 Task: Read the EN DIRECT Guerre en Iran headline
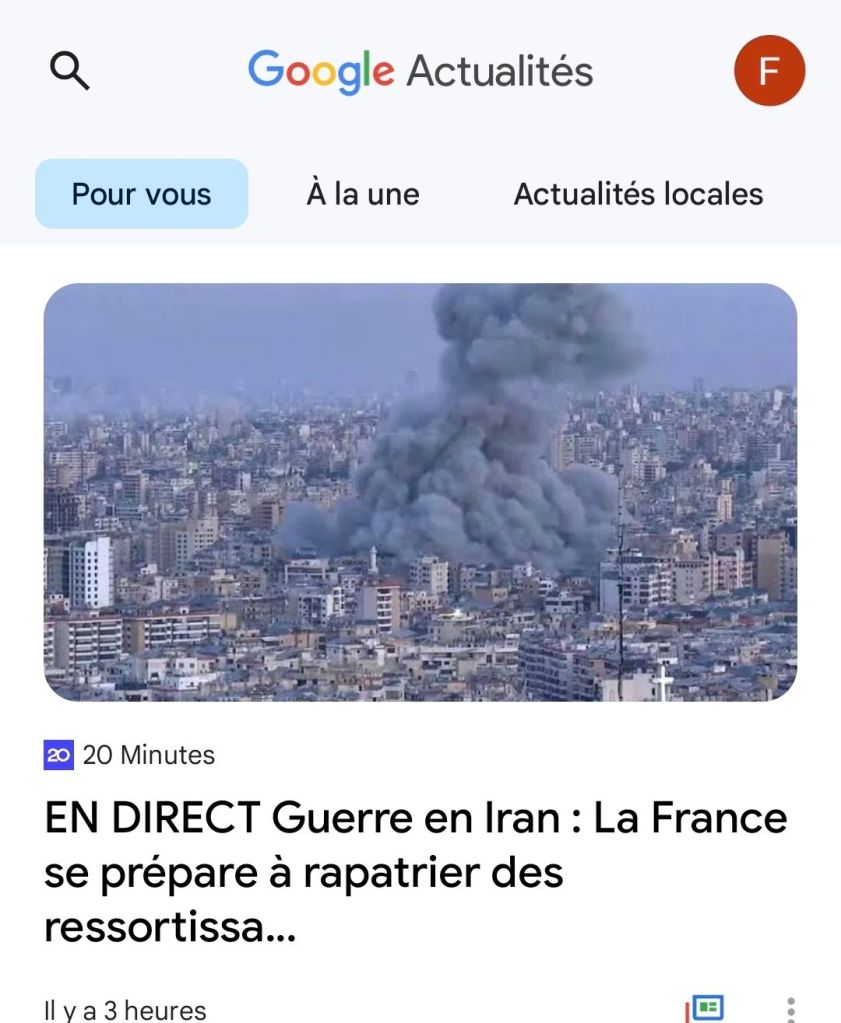[x=416, y=873]
